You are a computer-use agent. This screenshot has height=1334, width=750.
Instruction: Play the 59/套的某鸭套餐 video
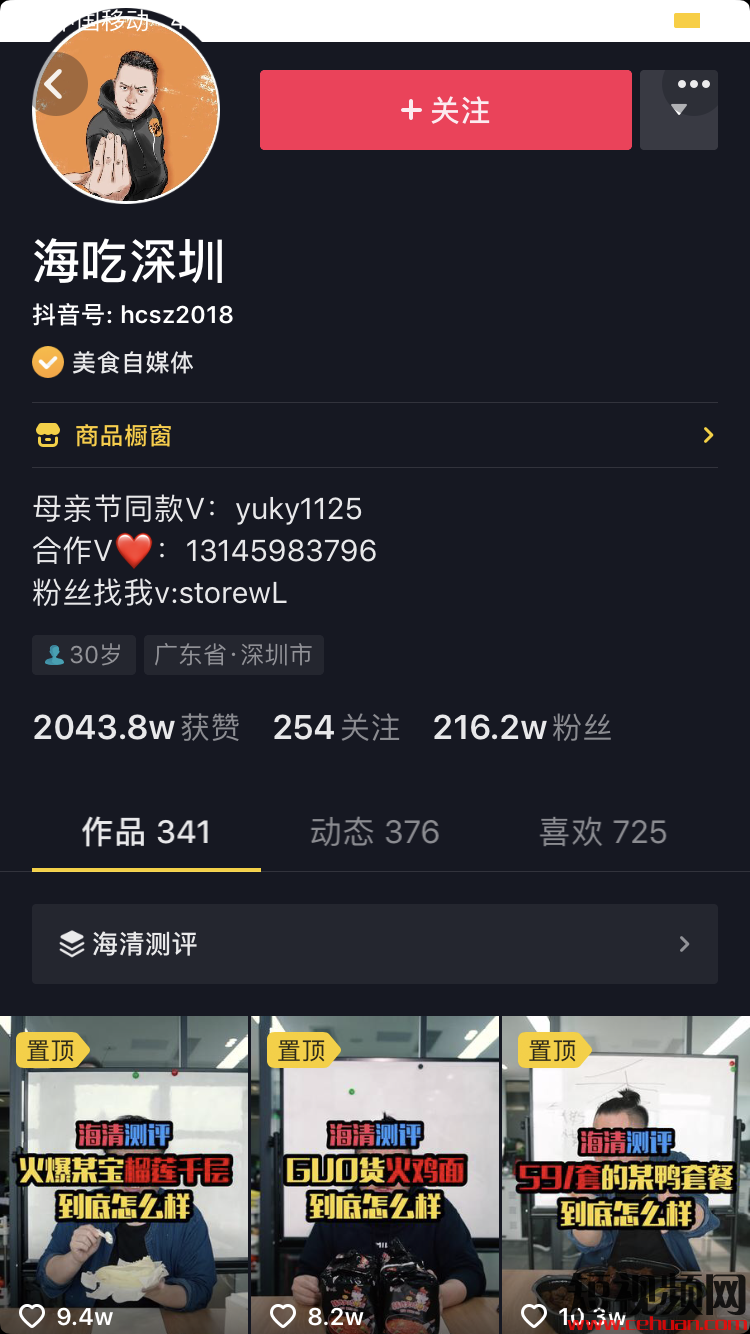[x=626, y=1175]
